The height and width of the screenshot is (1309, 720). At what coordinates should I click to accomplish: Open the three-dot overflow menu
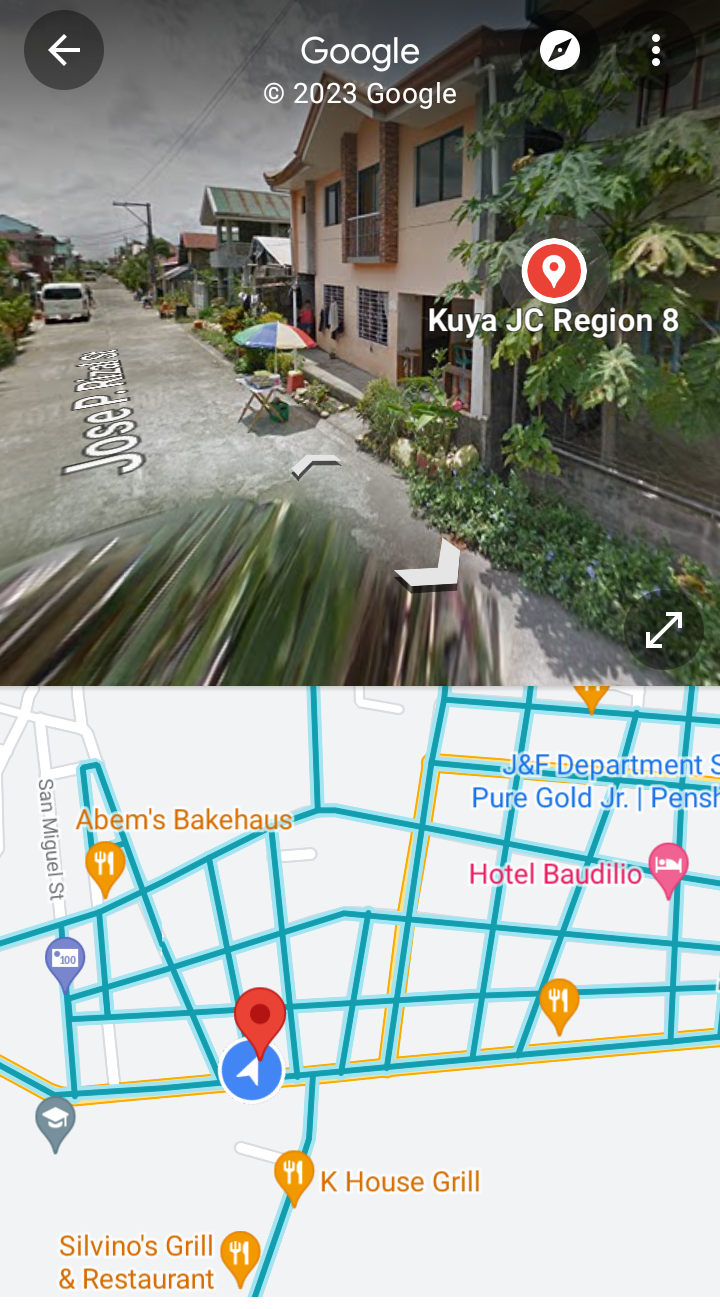click(x=655, y=50)
